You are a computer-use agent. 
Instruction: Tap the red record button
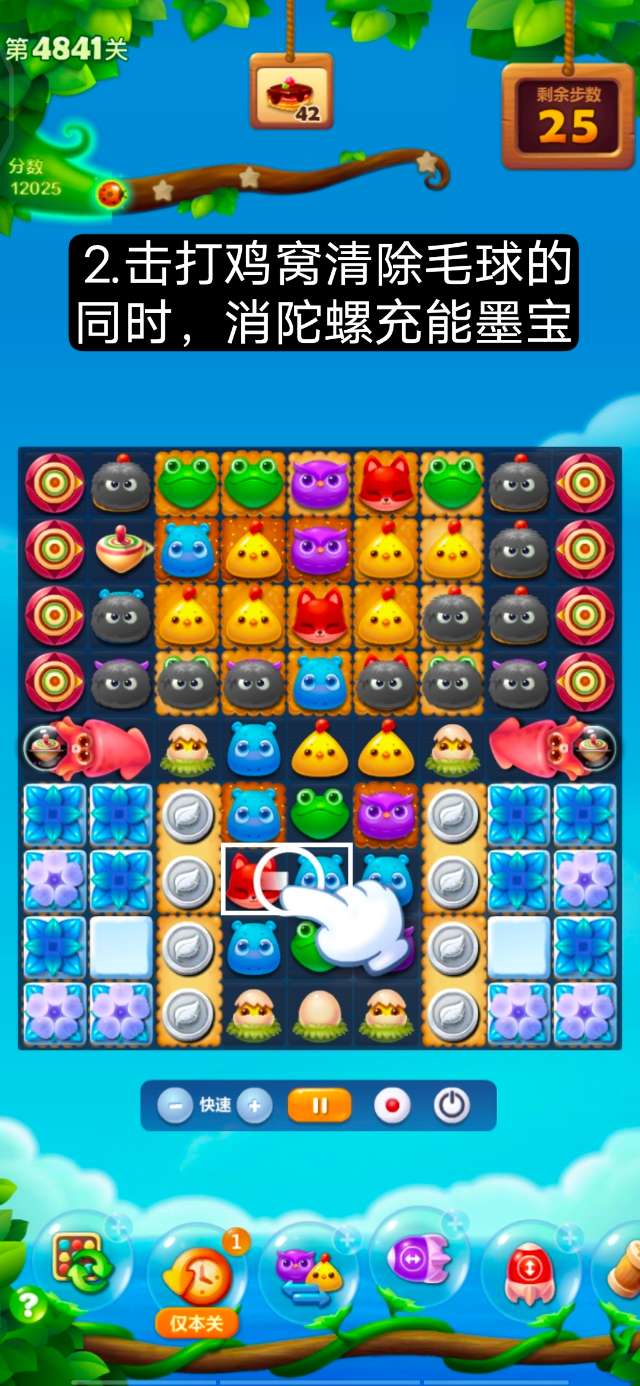(x=392, y=1106)
